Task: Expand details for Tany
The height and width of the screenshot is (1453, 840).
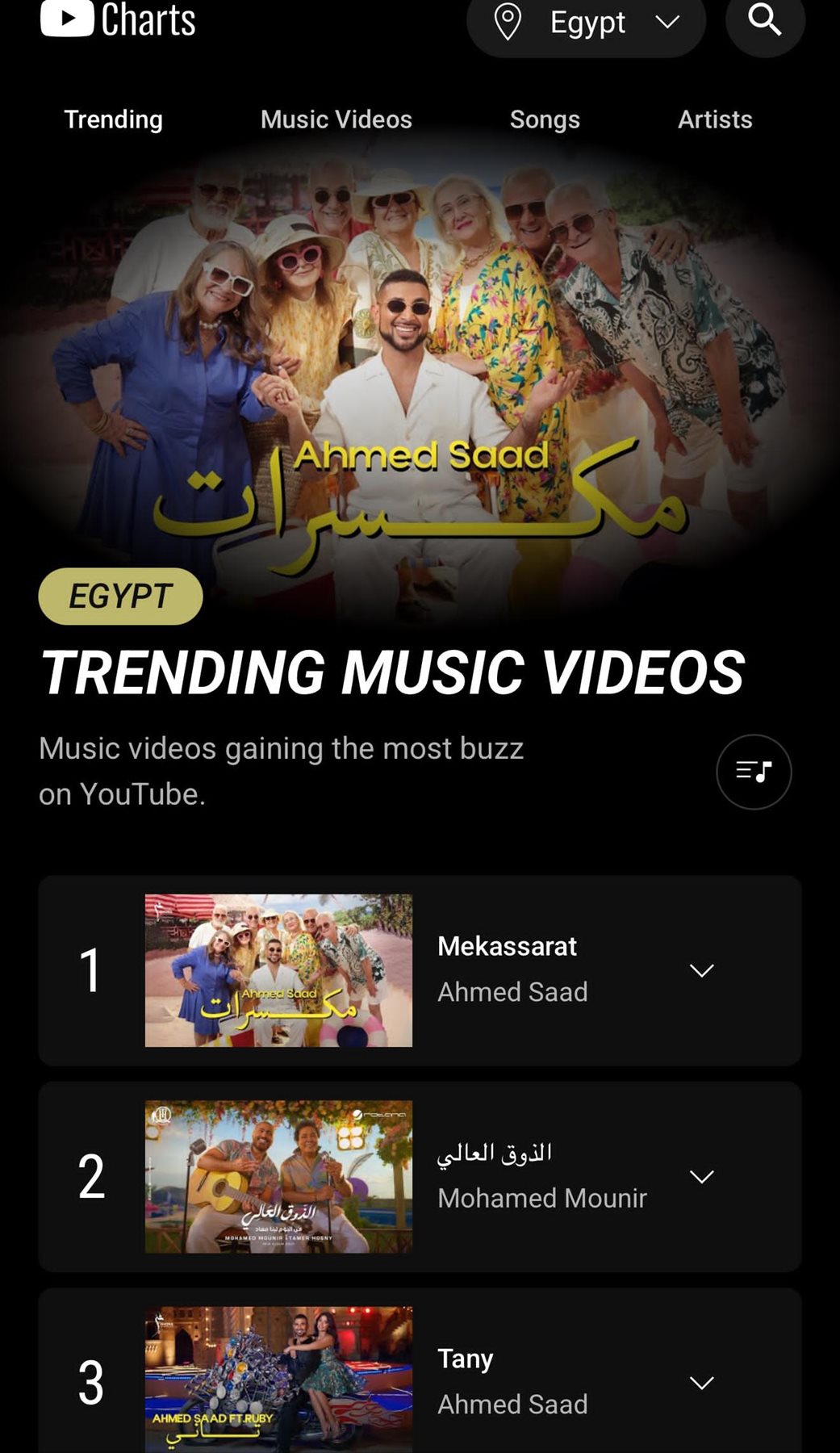Action: point(702,1383)
